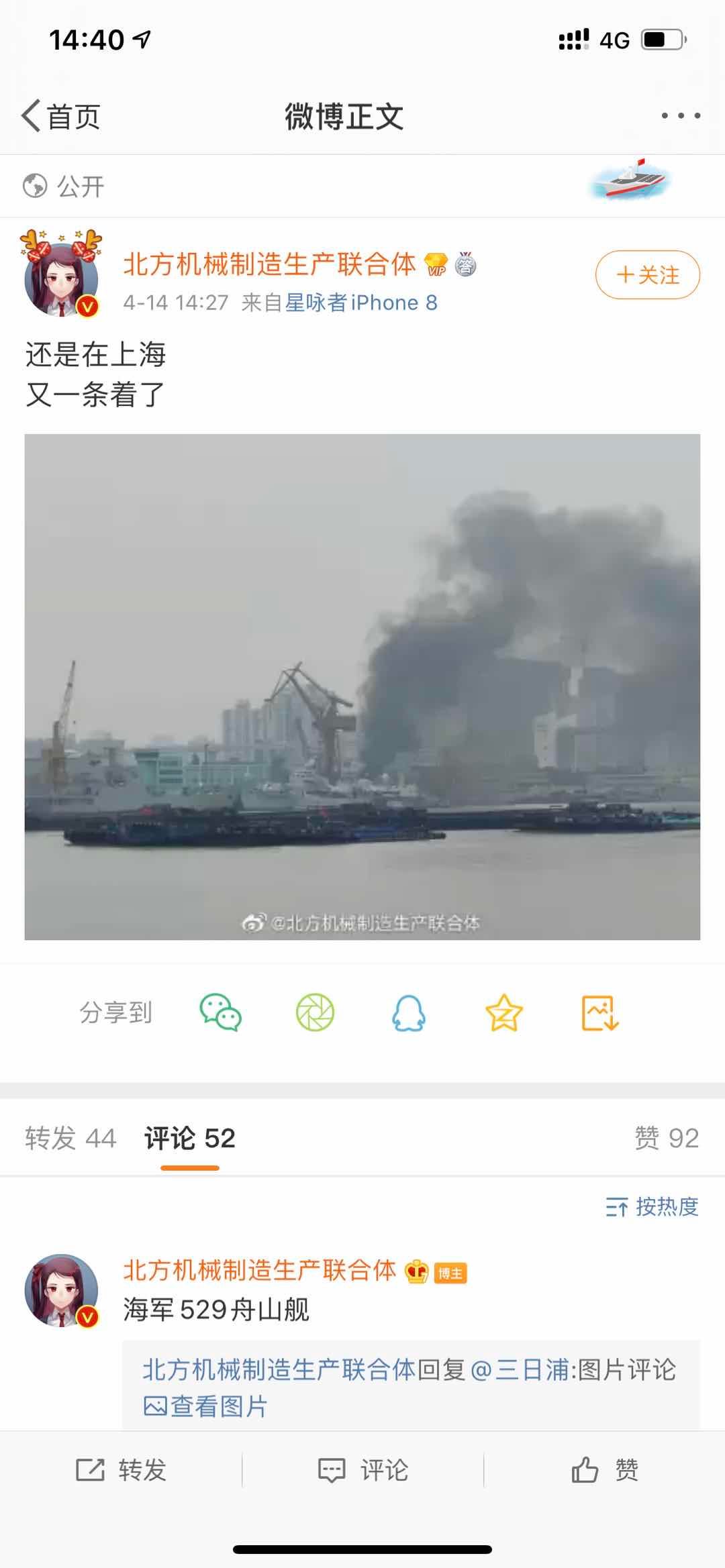Open 查看图片 in the comment reply

click(x=205, y=1406)
